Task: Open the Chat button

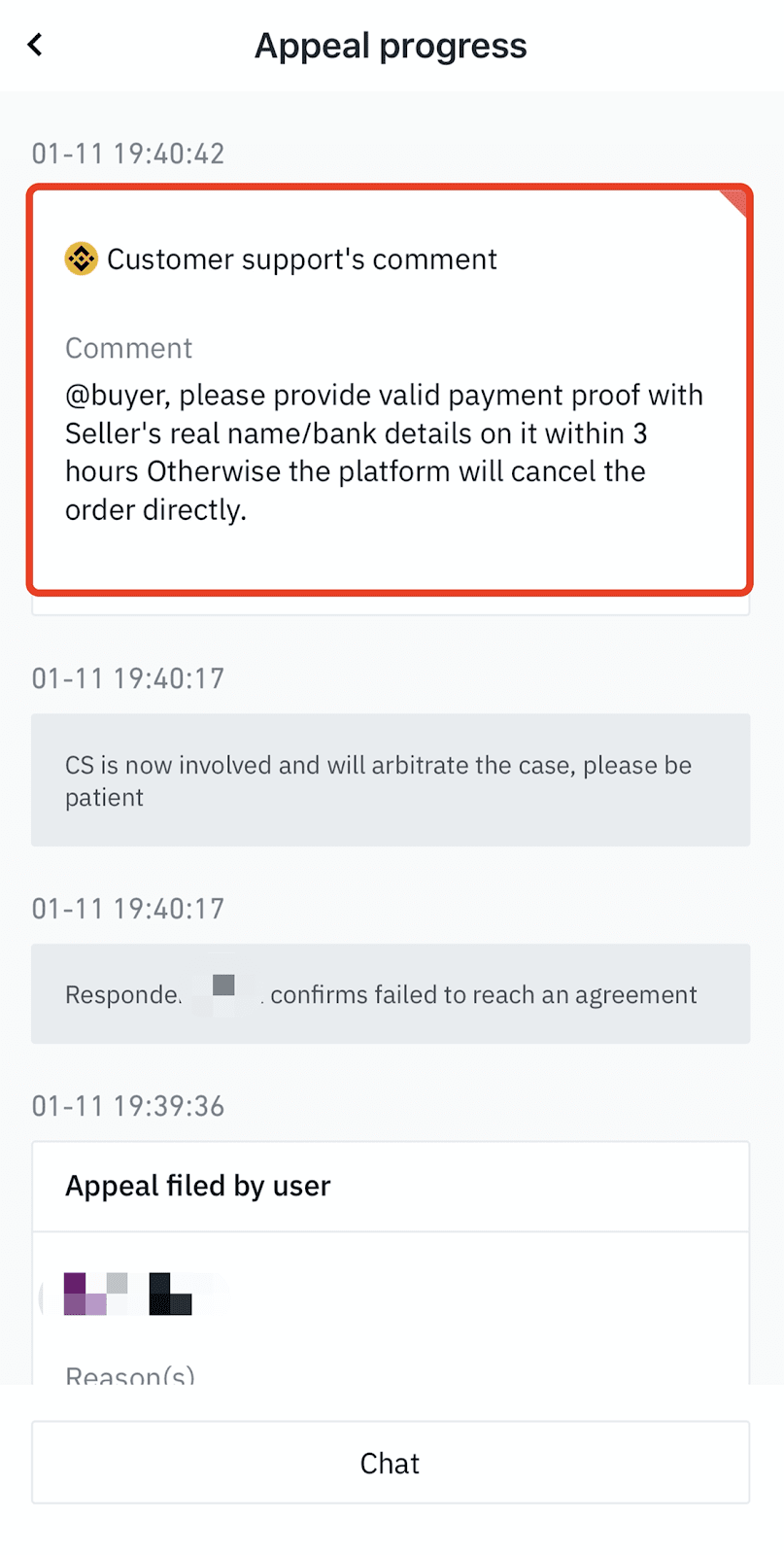Action: [x=391, y=1463]
